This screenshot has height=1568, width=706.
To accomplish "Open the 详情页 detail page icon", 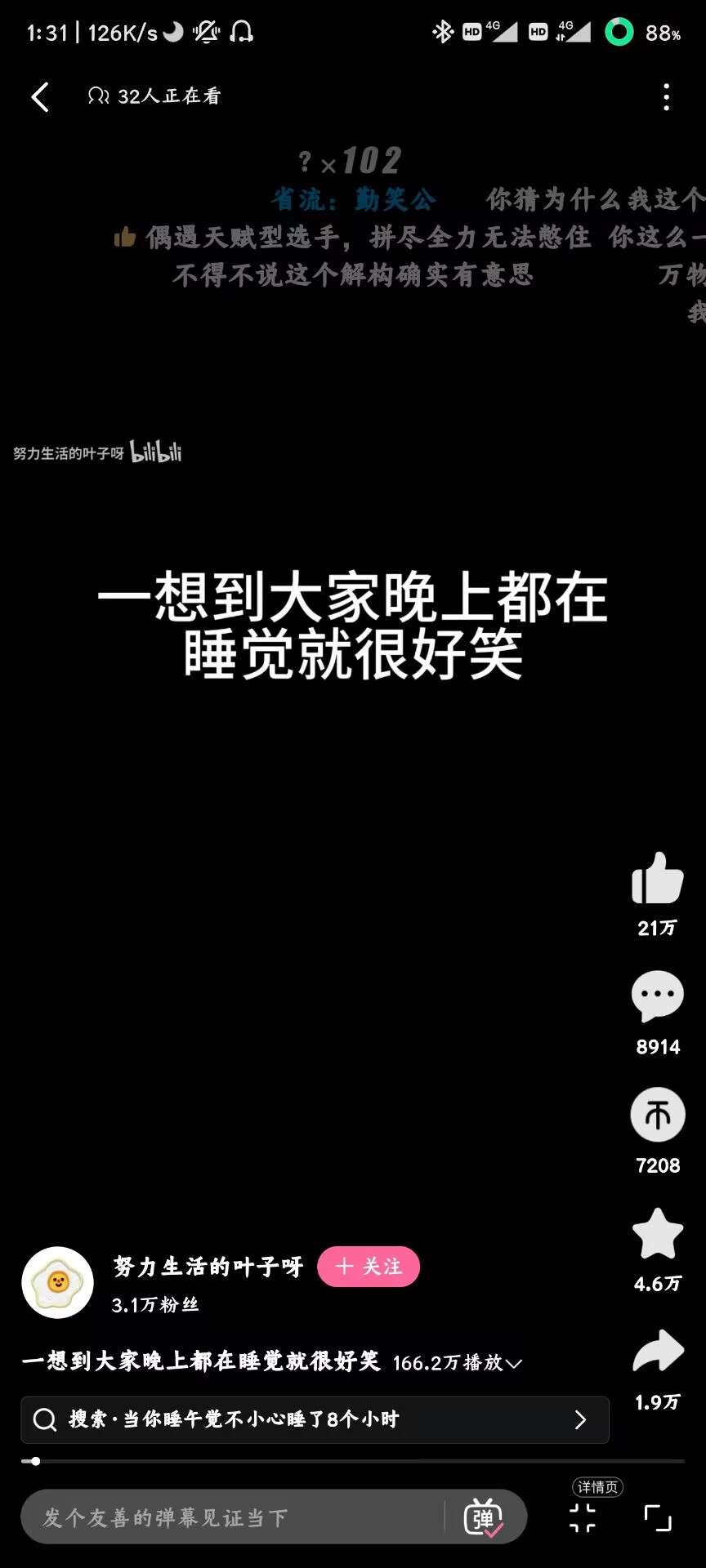I will pos(583,1517).
